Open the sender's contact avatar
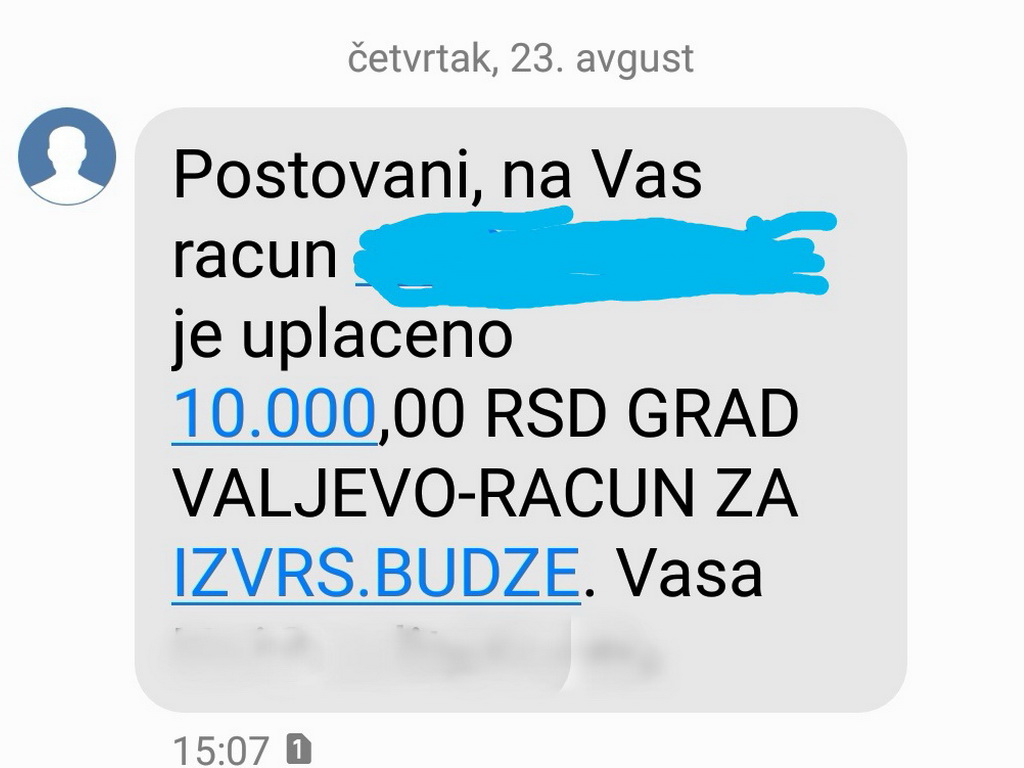Screen dimensions: 1024x768 click(x=68, y=156)
